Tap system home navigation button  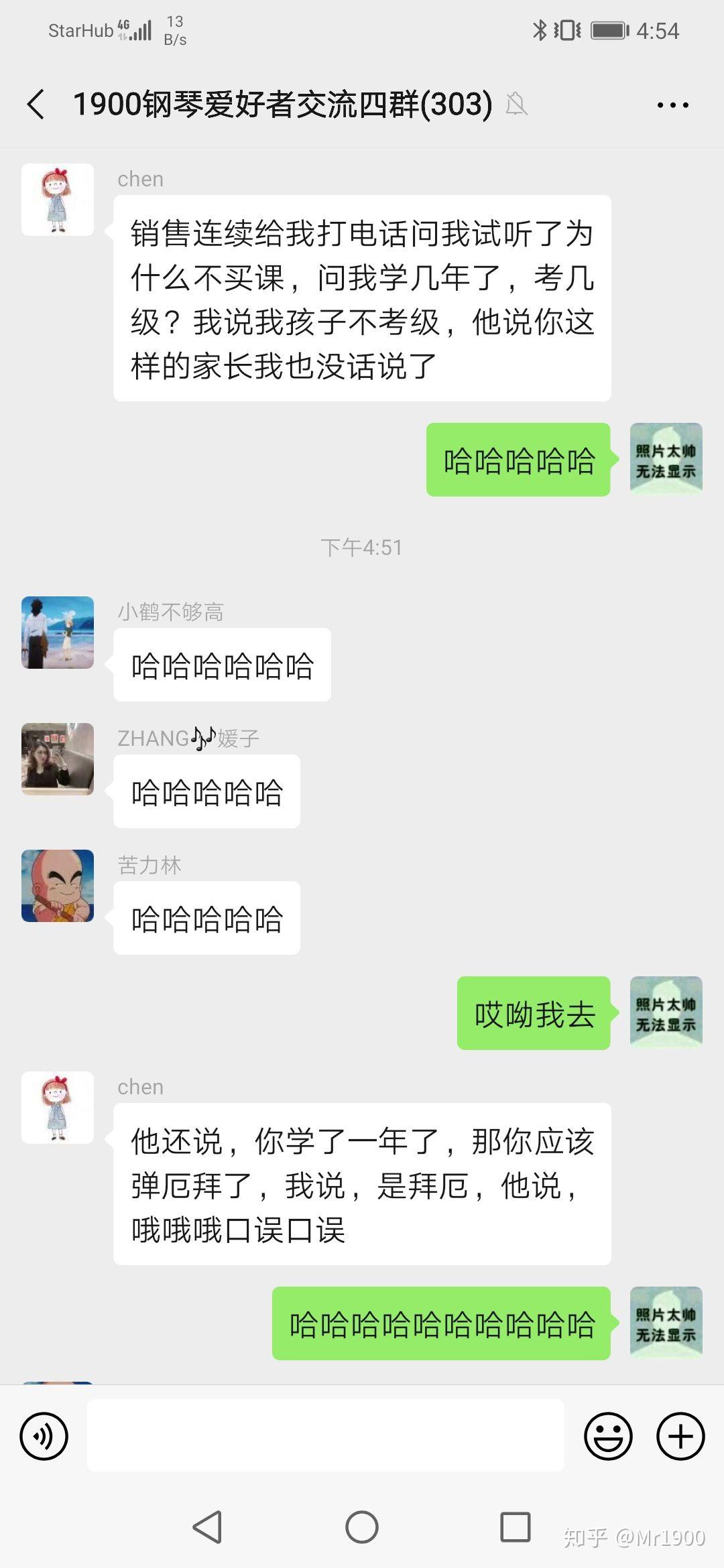pos(362,1528)
